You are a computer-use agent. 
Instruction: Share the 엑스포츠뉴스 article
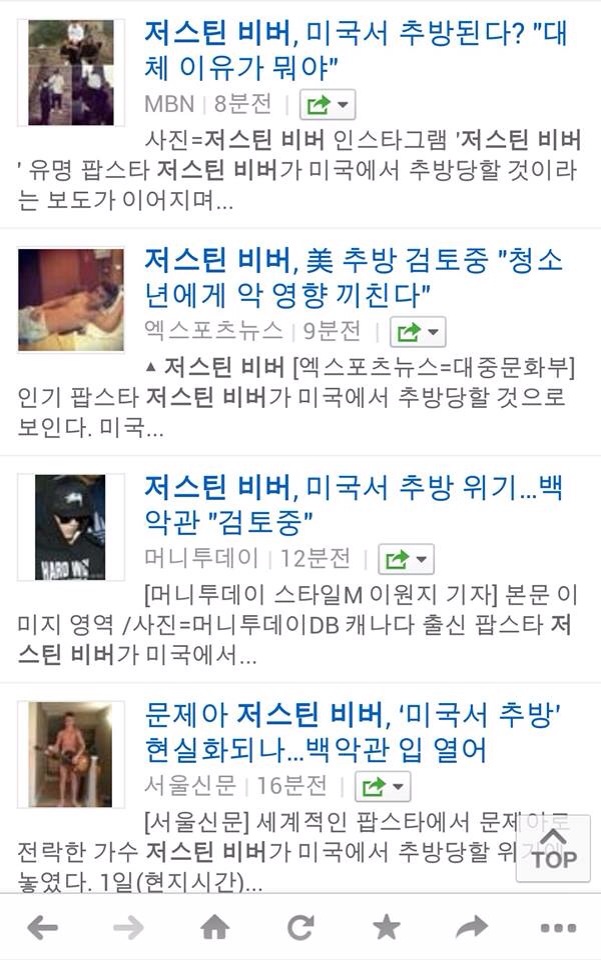pyautogui.click(x=417, y=332)
